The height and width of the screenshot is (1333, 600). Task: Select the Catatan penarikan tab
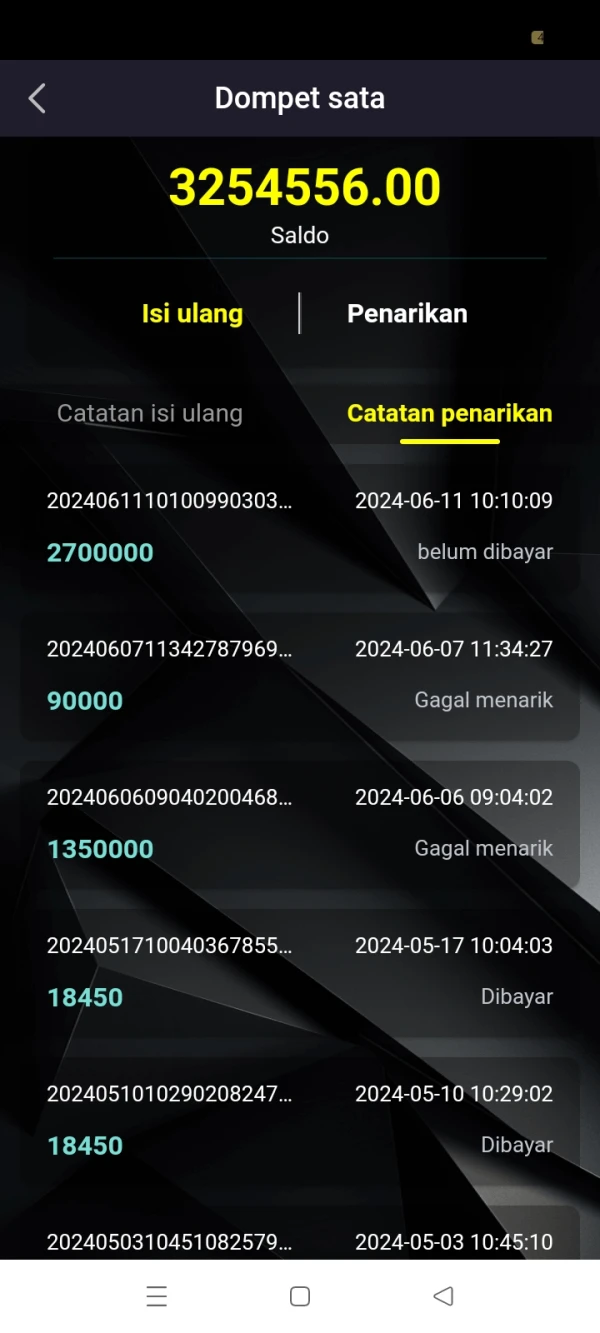pos(449,413)
